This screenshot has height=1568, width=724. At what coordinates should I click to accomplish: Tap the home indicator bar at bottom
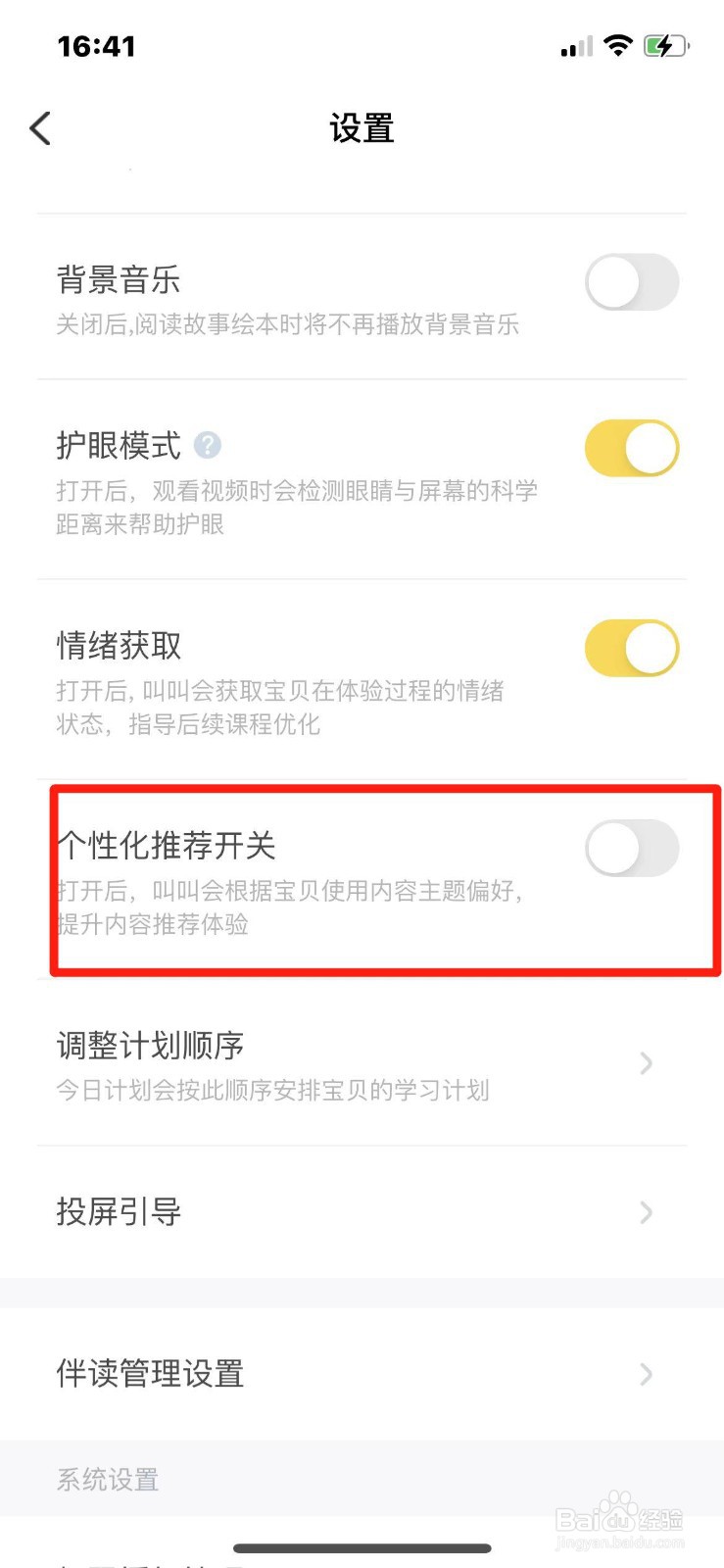tap(362, 1547)
